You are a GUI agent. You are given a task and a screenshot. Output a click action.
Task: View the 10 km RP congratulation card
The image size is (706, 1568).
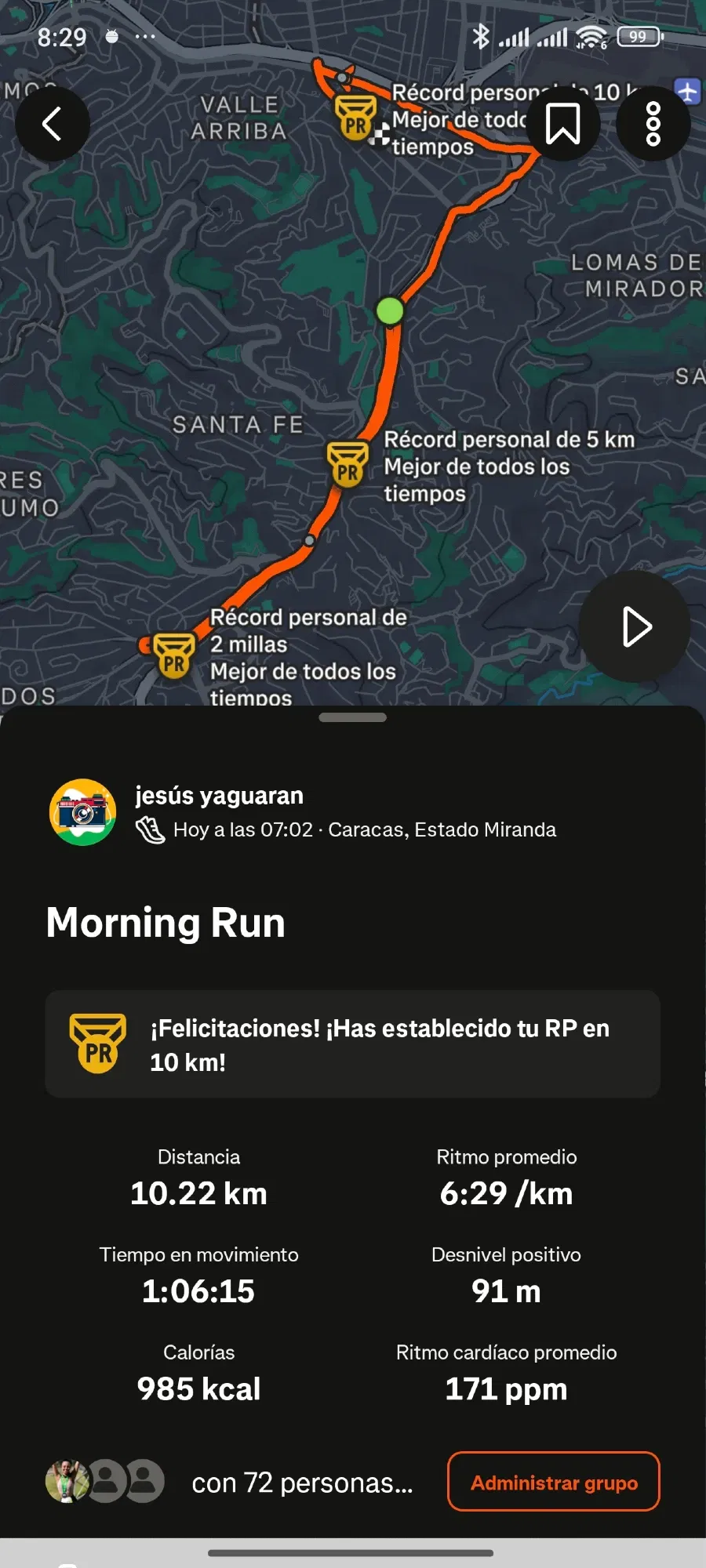(352, 1044)
